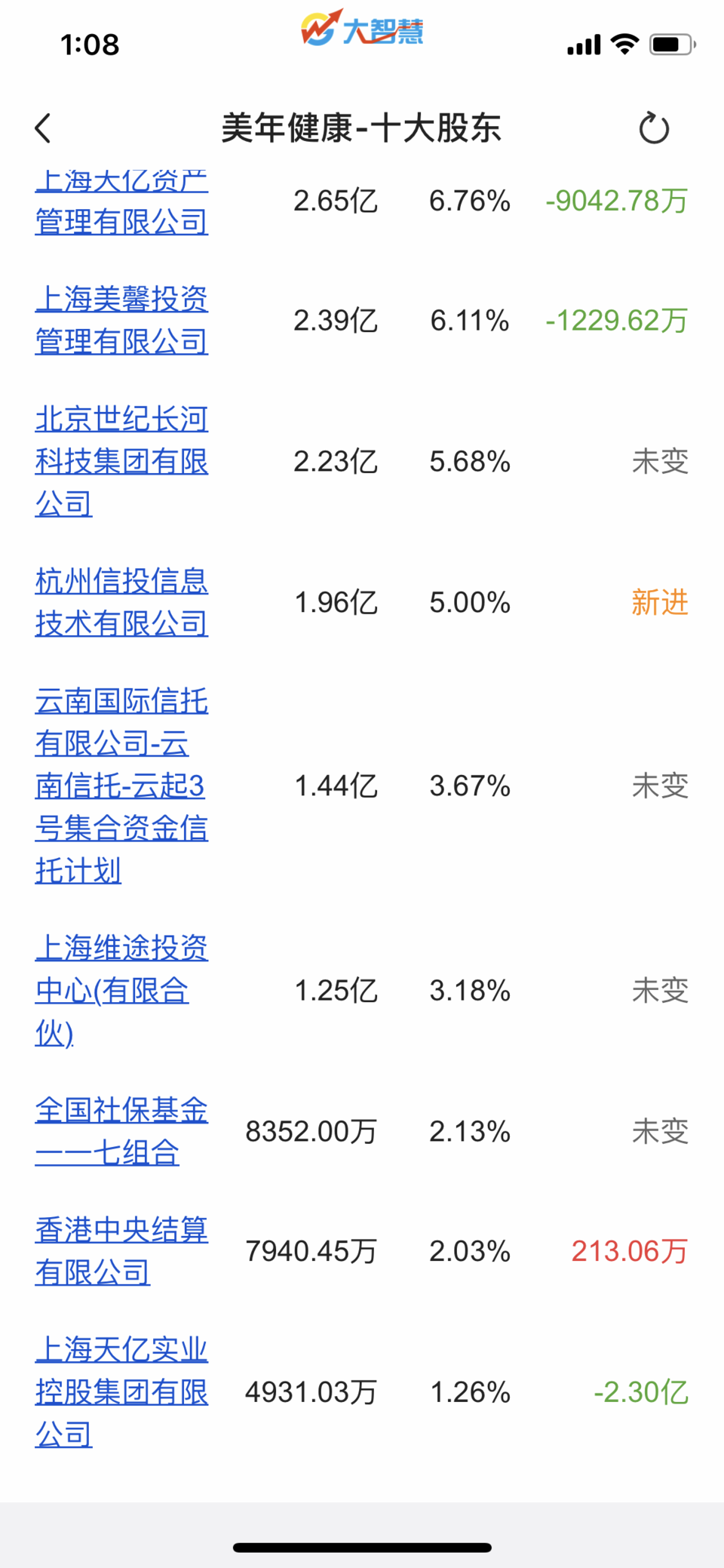The height and width of the screenshot is (1568, 724).
Task: View 香港中央结算有限公司 shareholder
Action: [121, 1251]
